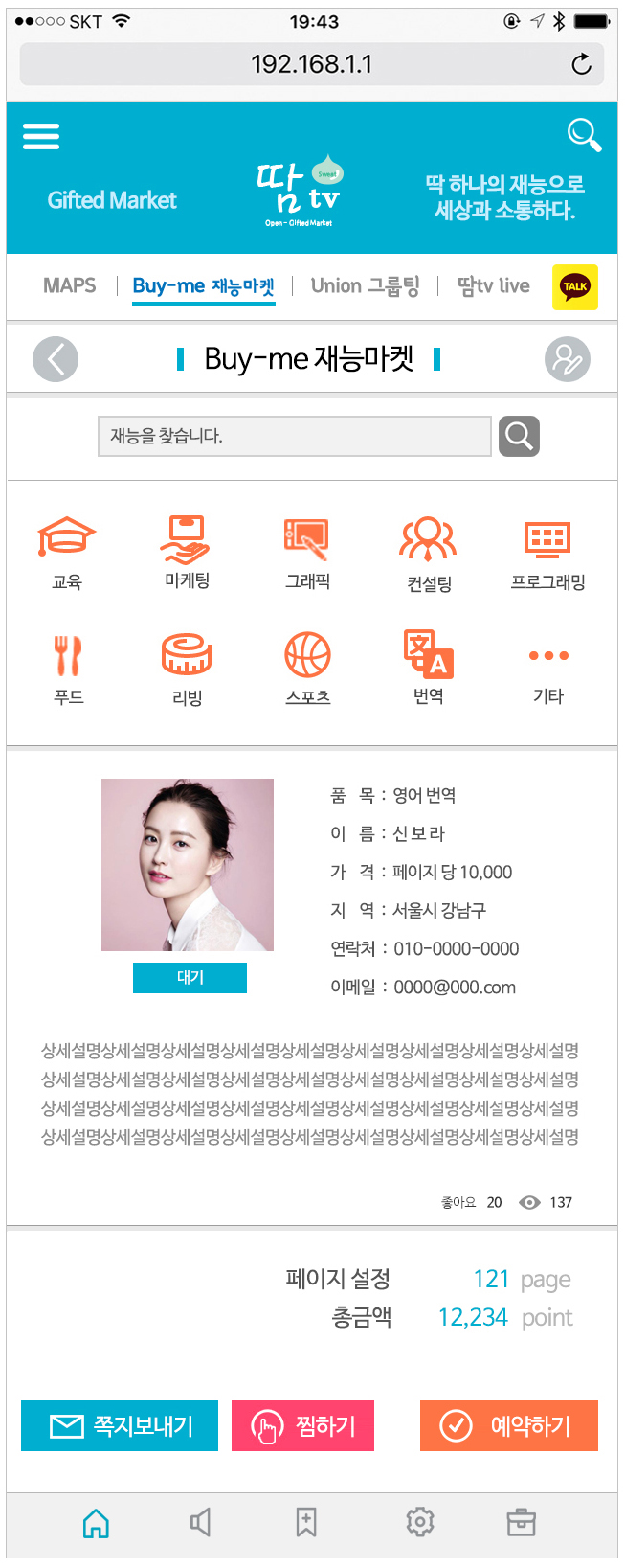The image size is (625, 1568).
Task: Select the 교육 category
Action: tap(67, 552)
